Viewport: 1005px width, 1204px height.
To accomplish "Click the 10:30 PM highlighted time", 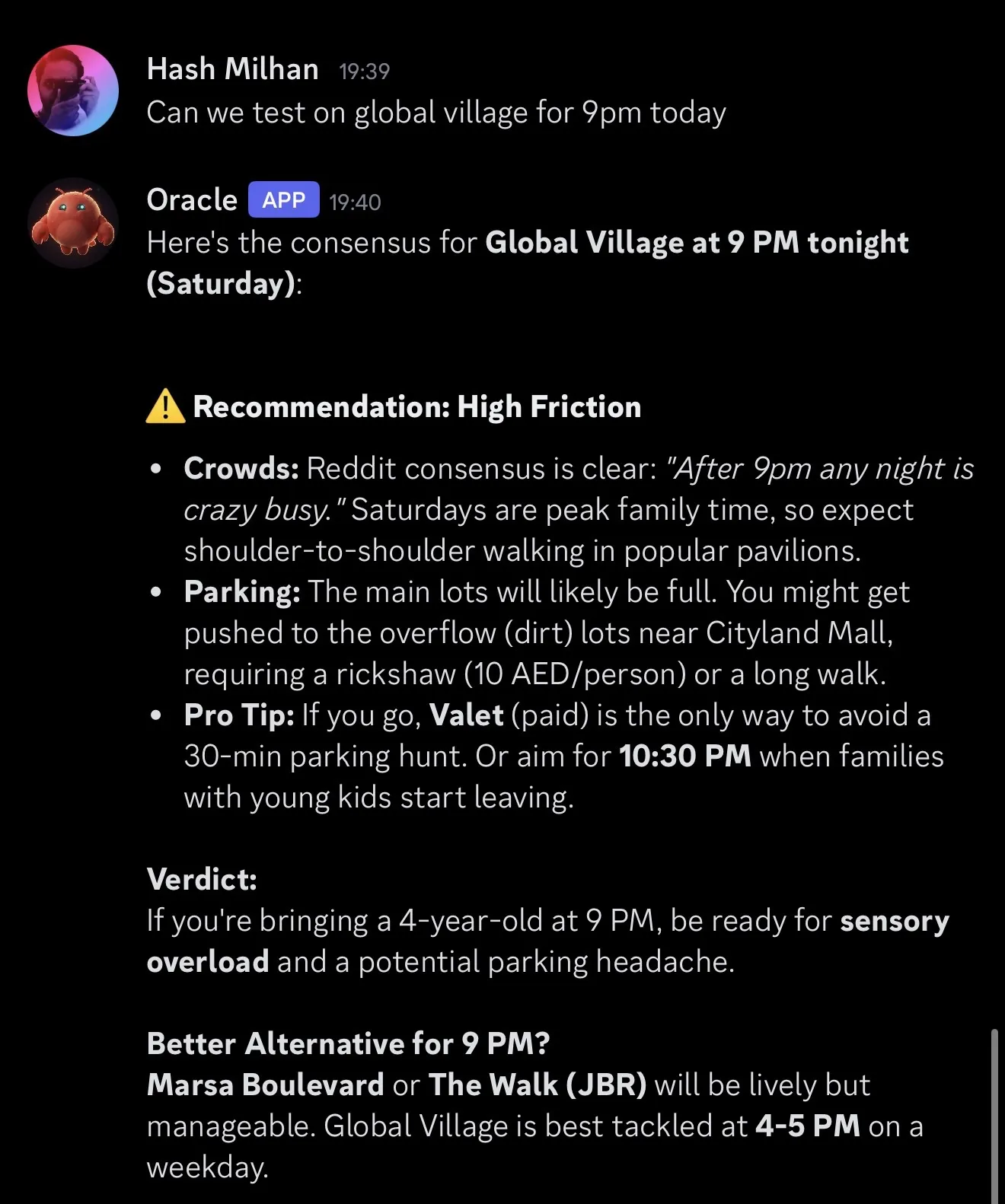I will [x=684, y=756].
